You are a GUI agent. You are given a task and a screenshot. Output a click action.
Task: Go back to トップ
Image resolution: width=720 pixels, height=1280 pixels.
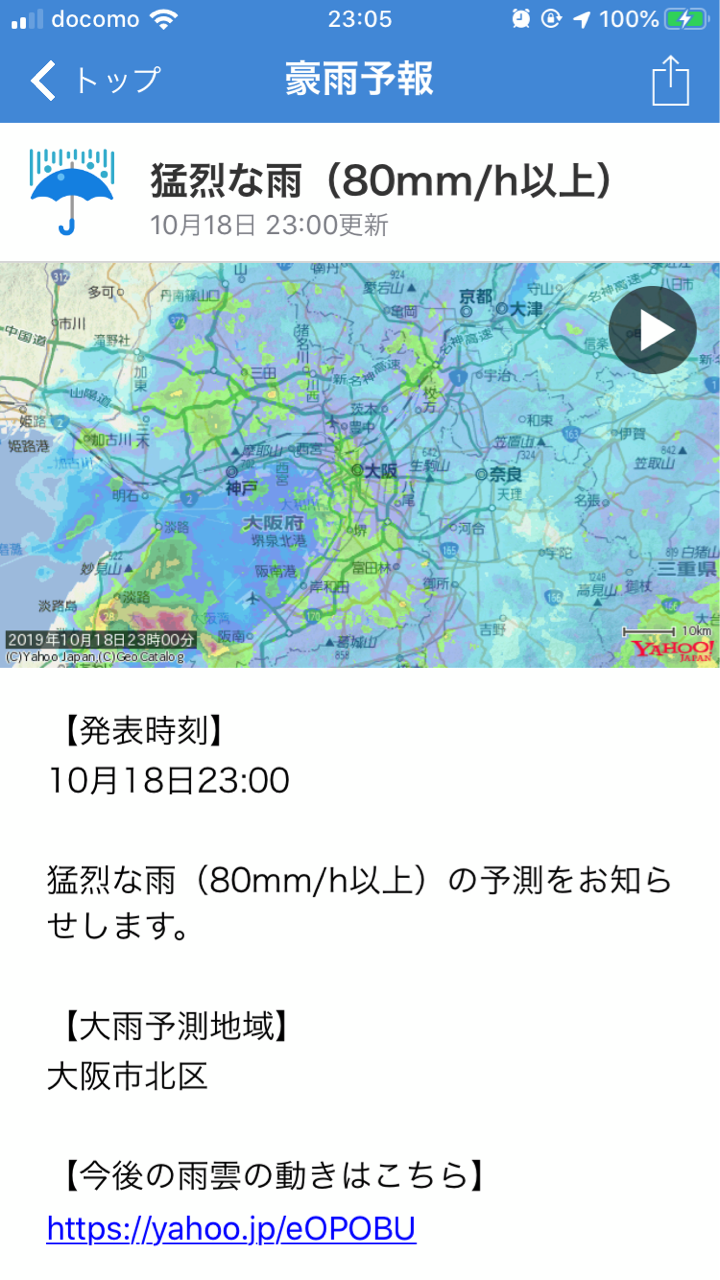95,80
